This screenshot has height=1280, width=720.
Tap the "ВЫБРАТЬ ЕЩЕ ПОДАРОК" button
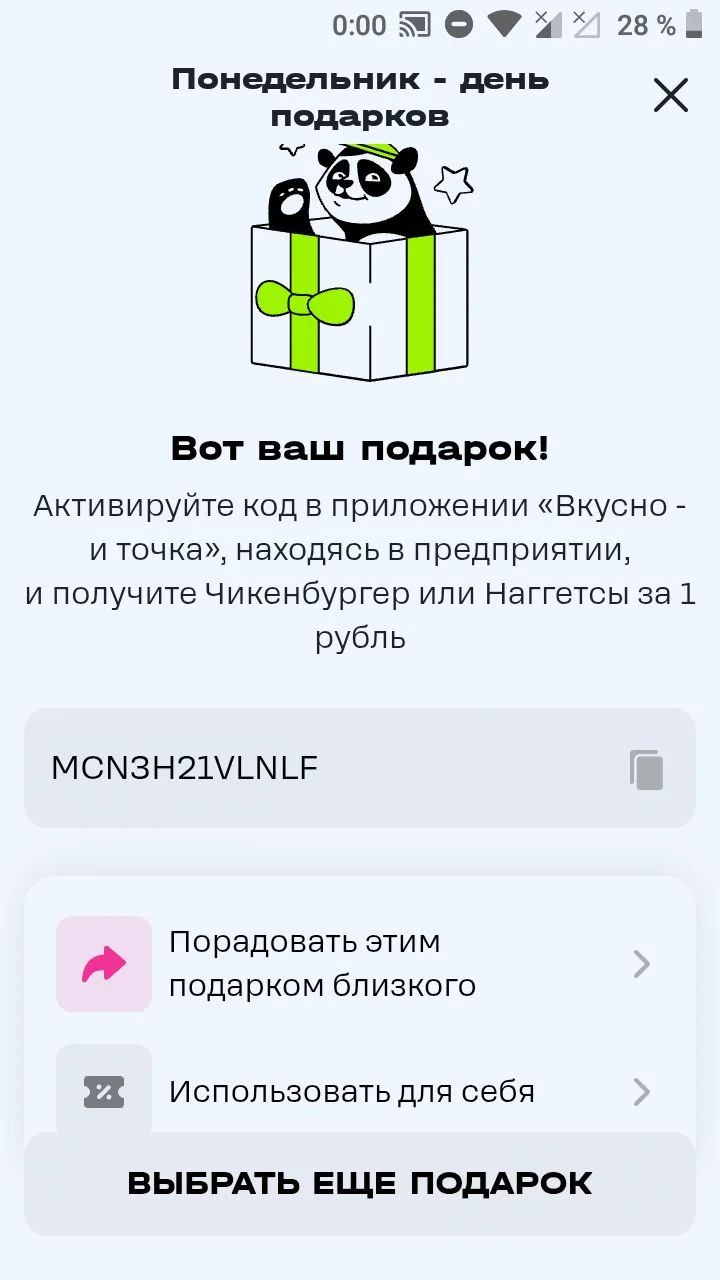(360, 1184)
